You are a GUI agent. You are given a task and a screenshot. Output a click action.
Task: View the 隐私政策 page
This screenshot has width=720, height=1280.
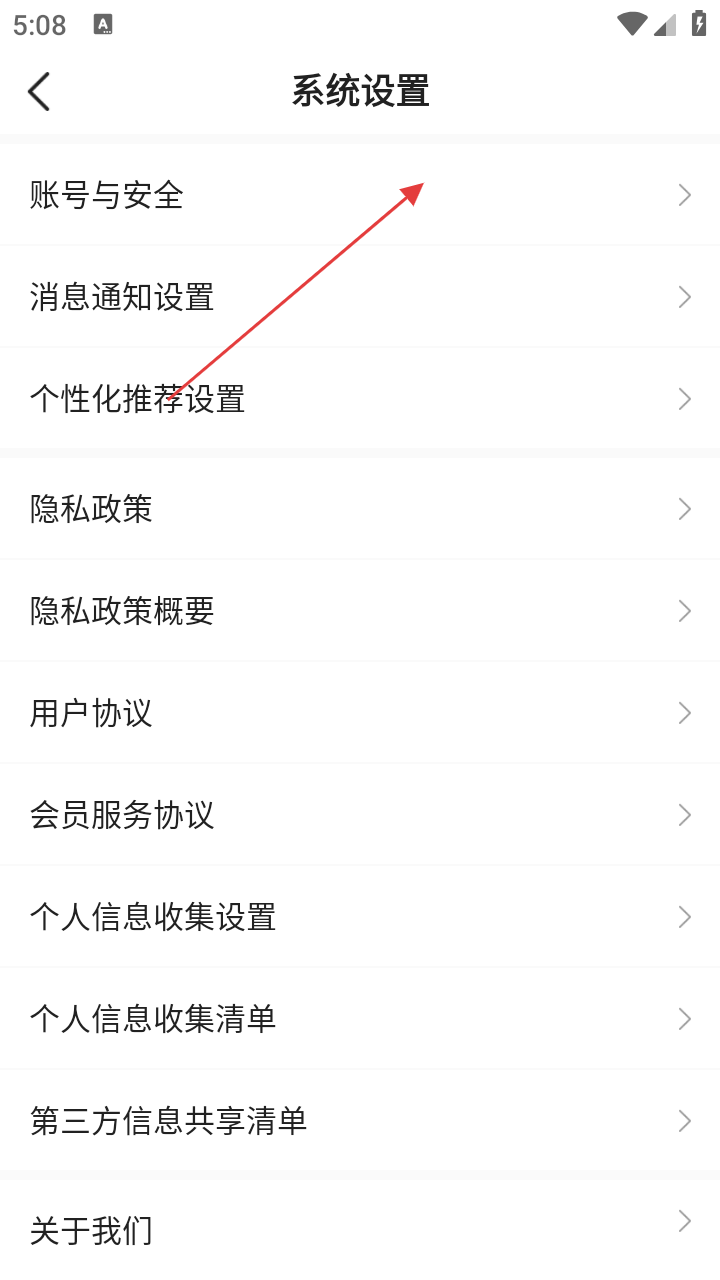click(x=360, y=509)
